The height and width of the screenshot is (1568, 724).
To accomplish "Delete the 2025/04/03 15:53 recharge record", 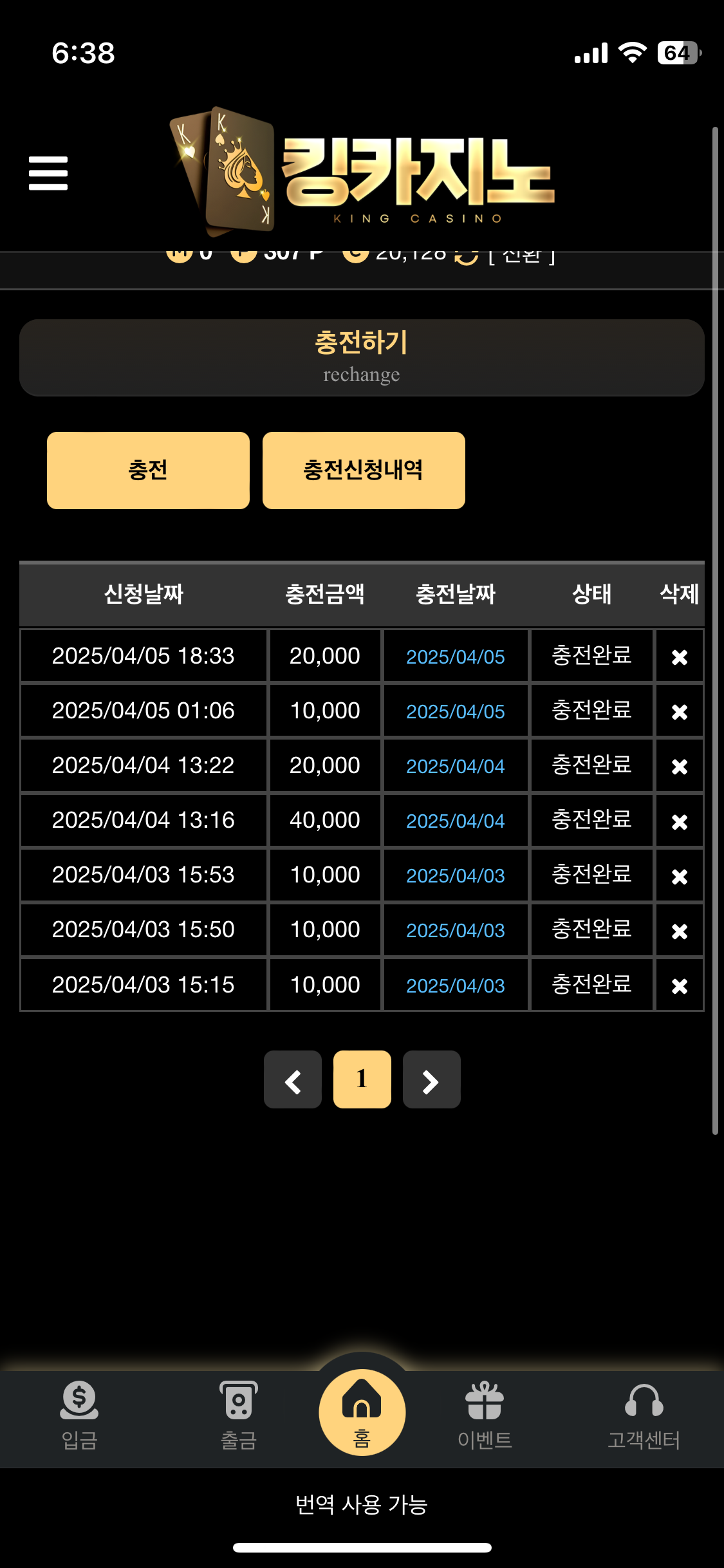I will click(x=679, y=877).
